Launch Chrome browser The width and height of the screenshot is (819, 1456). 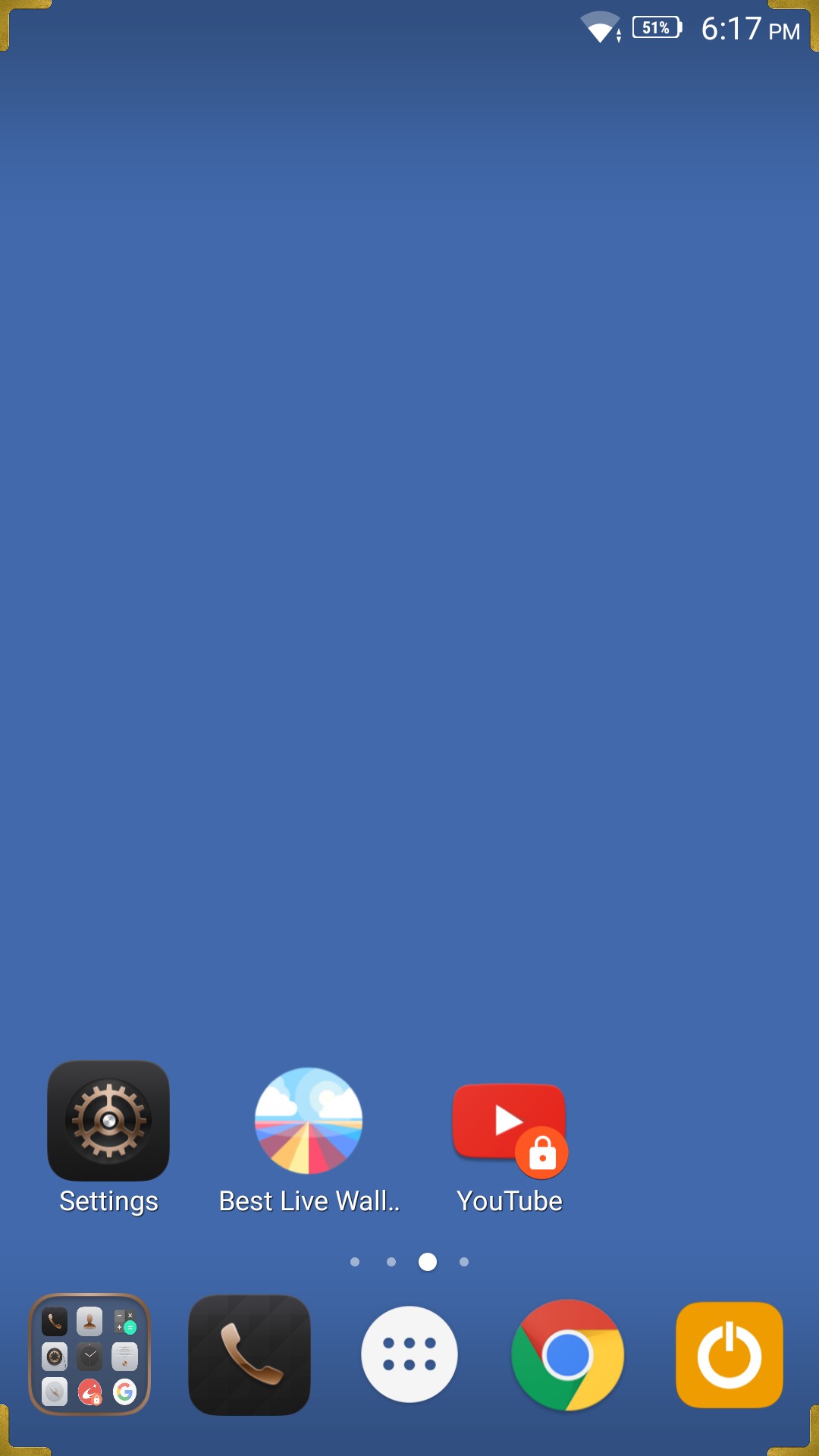(568, 1354)
